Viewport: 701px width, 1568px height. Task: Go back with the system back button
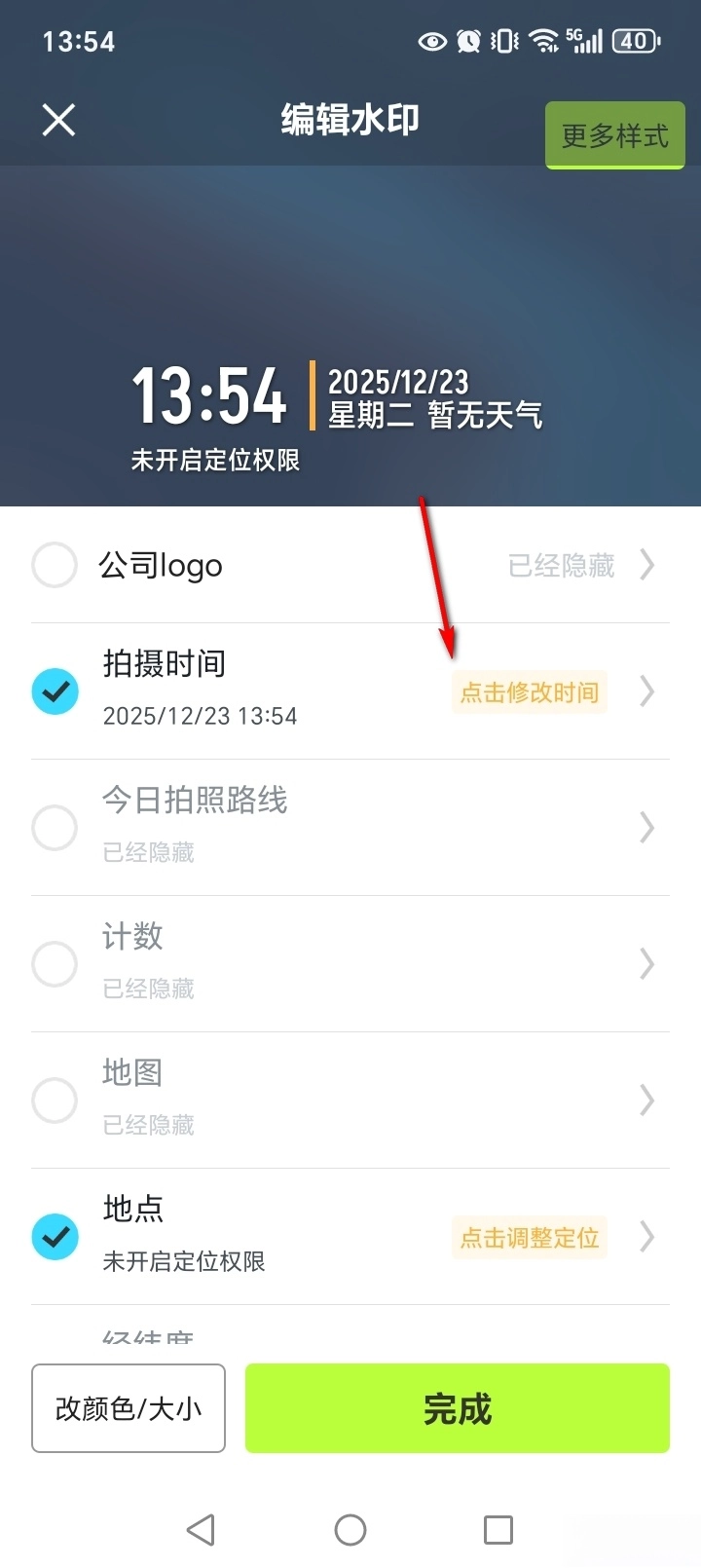(x=201, y=1529)
